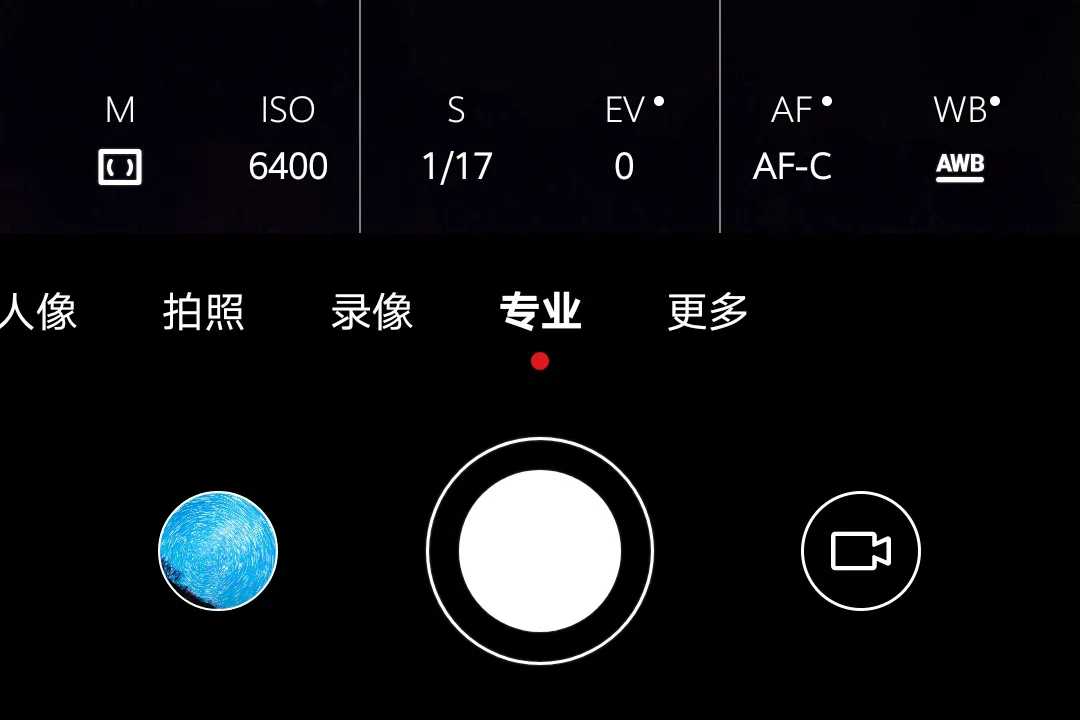Switch to 人像 portrait mode
The image size is (1080, 720).
coord(38,313)
